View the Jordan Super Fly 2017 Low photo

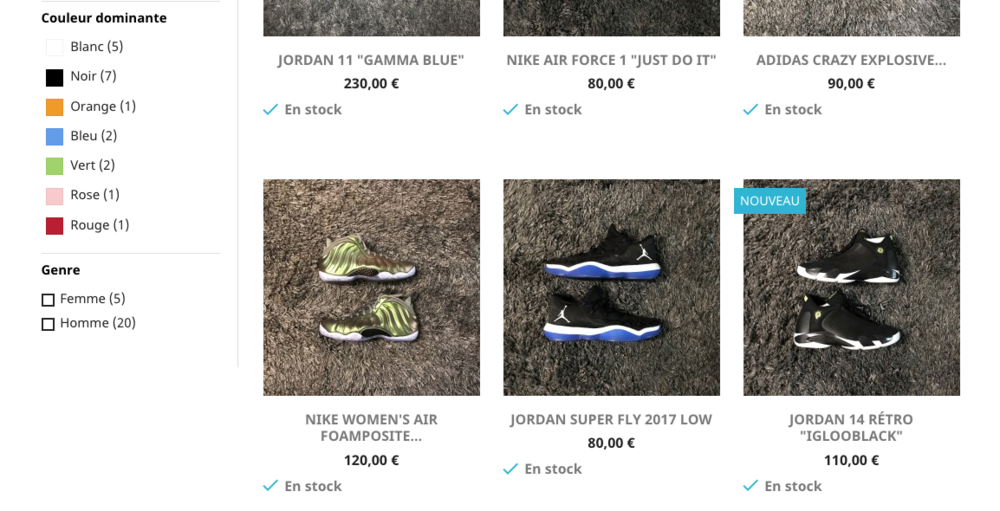[x=611, y=288]
